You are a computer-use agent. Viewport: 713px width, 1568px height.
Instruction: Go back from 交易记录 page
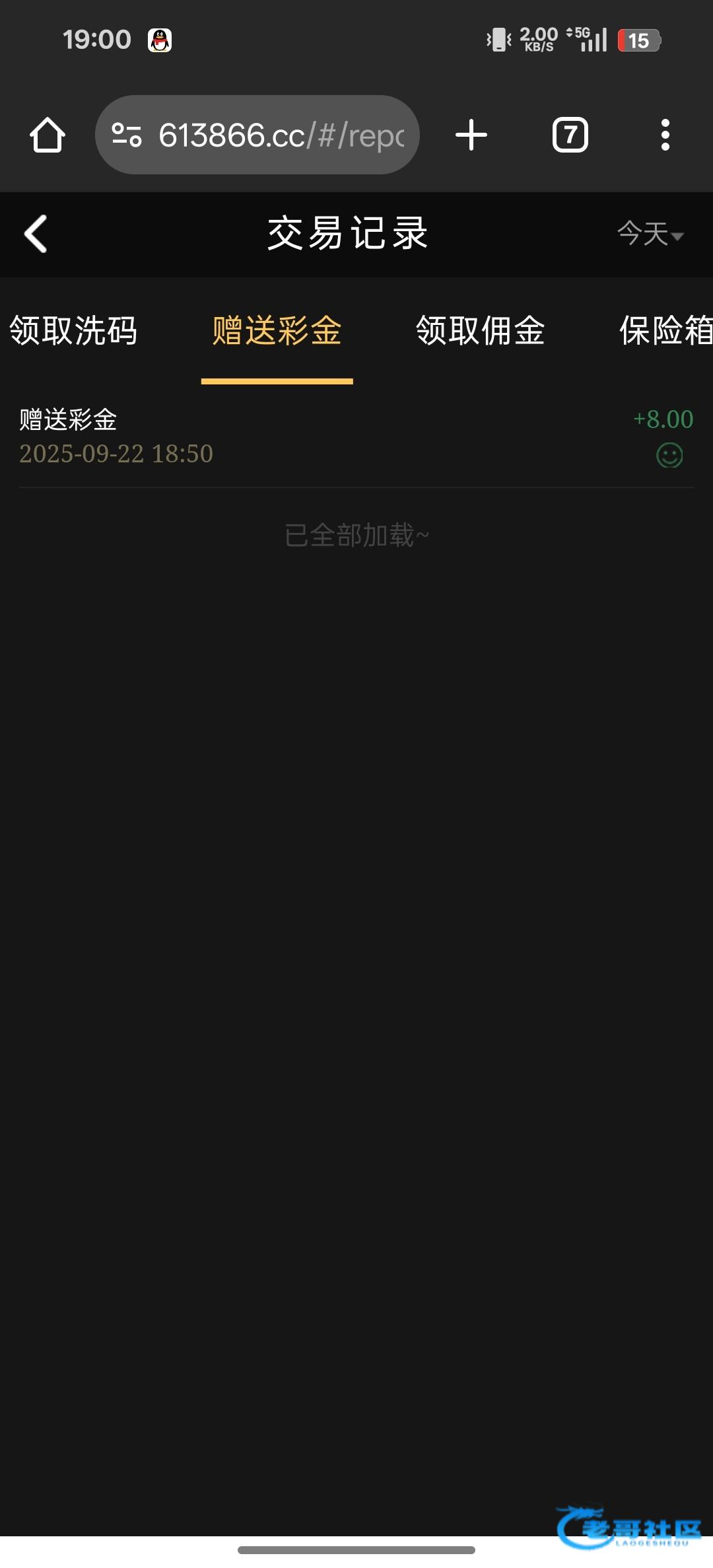pyautogui.click(x=36, y=234)
